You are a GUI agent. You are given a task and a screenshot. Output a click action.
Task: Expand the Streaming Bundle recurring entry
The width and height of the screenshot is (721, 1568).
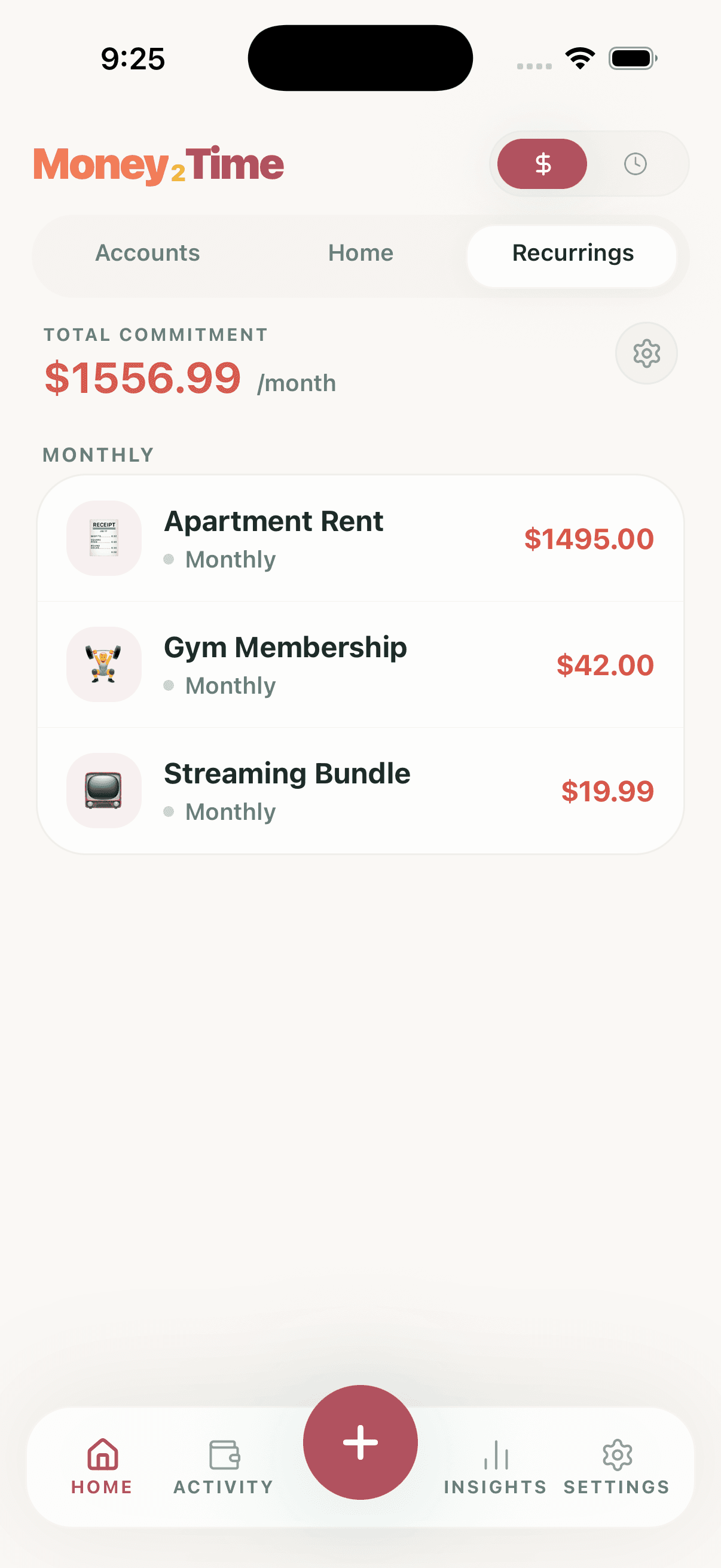[x=361, y=791]
